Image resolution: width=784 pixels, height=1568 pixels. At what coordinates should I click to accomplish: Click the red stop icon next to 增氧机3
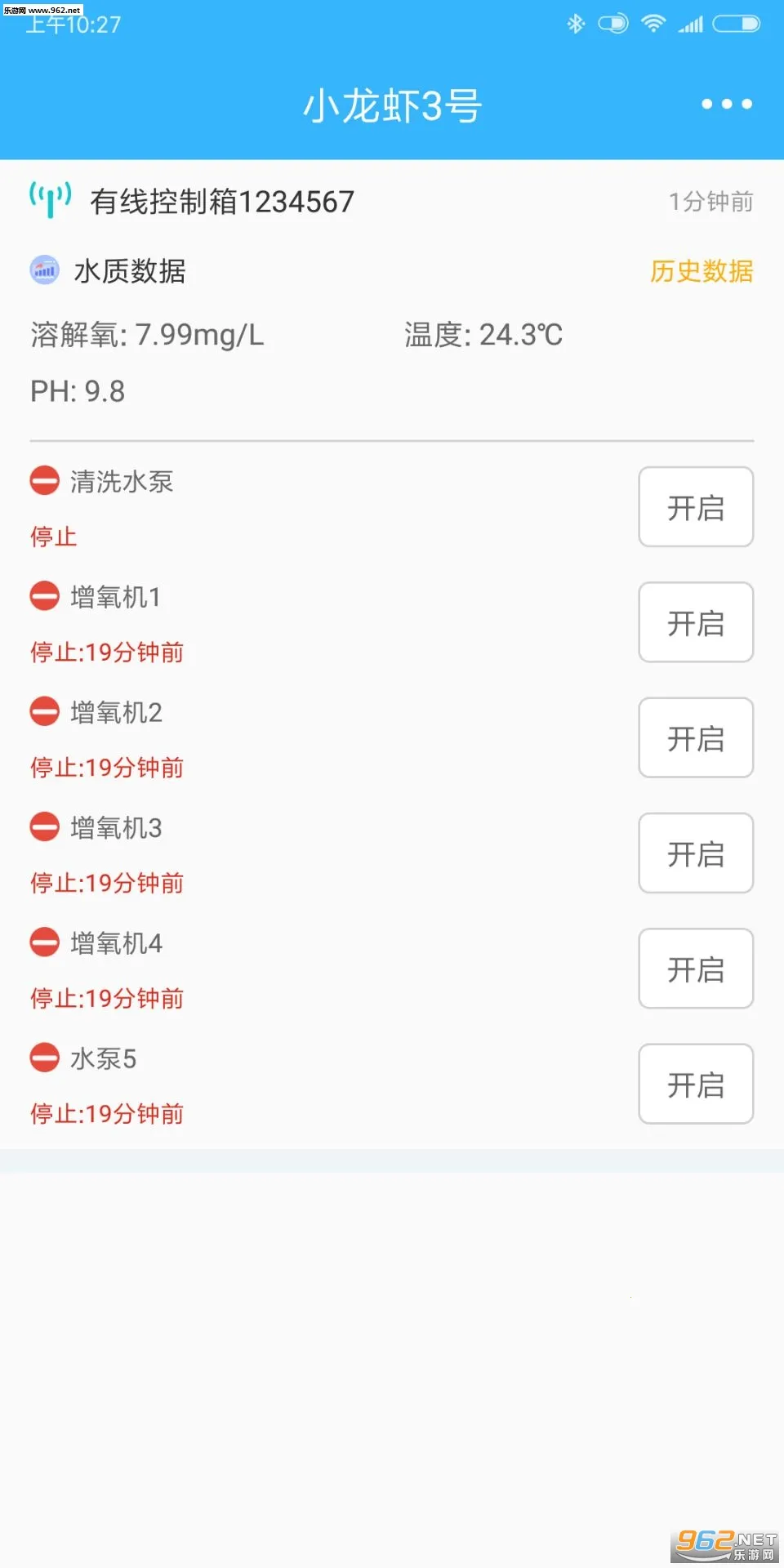[45, 828]
